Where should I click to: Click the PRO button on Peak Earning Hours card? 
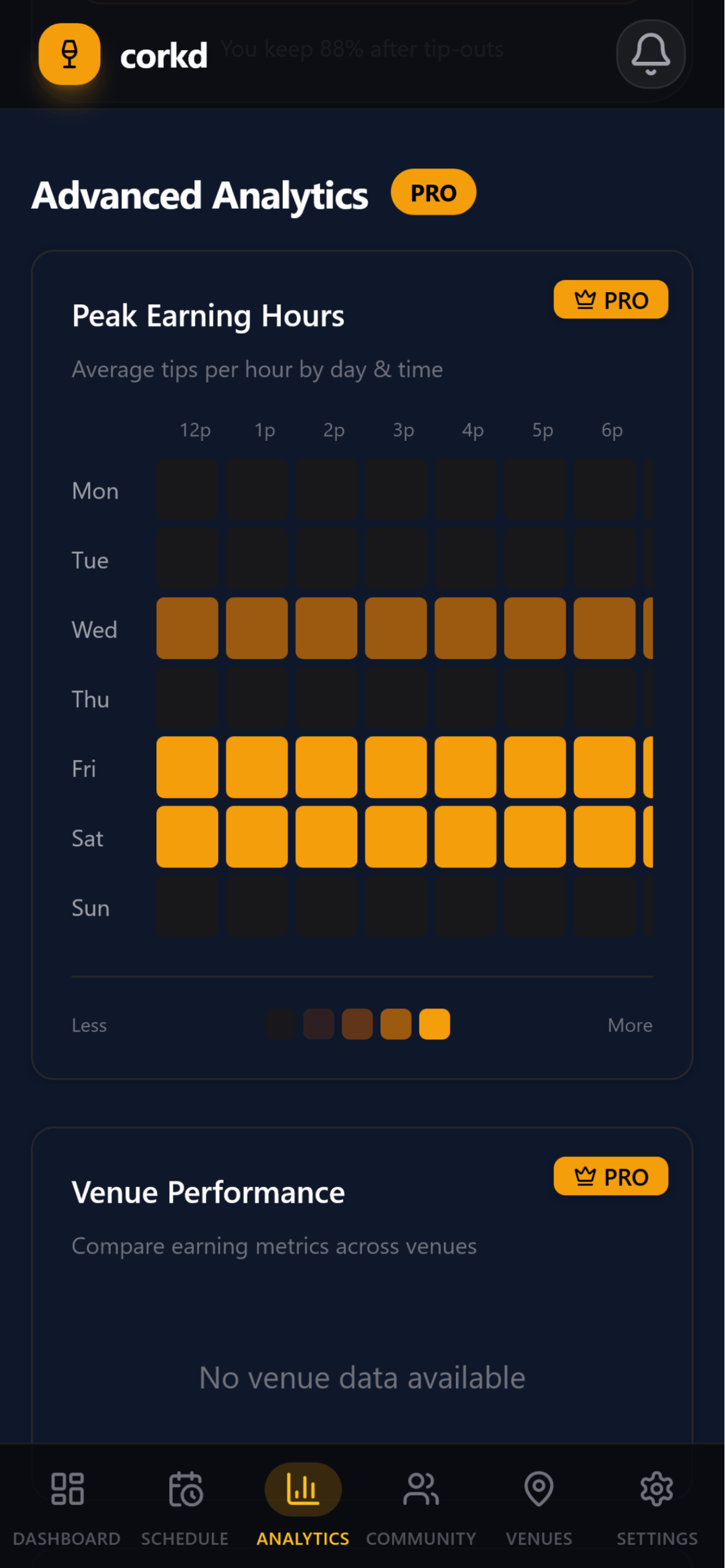click(610, 300)
